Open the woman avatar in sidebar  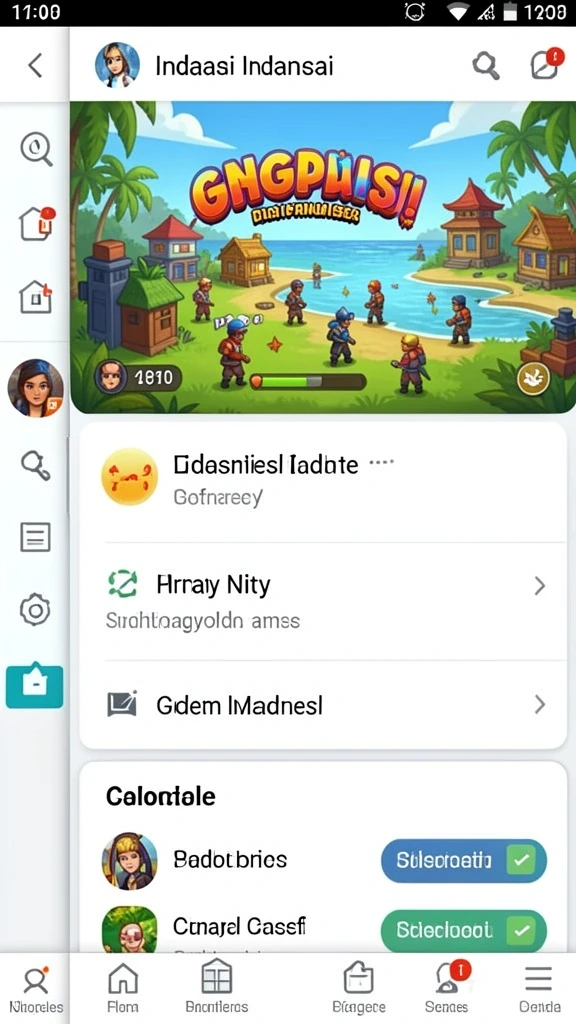click(35, 388)
